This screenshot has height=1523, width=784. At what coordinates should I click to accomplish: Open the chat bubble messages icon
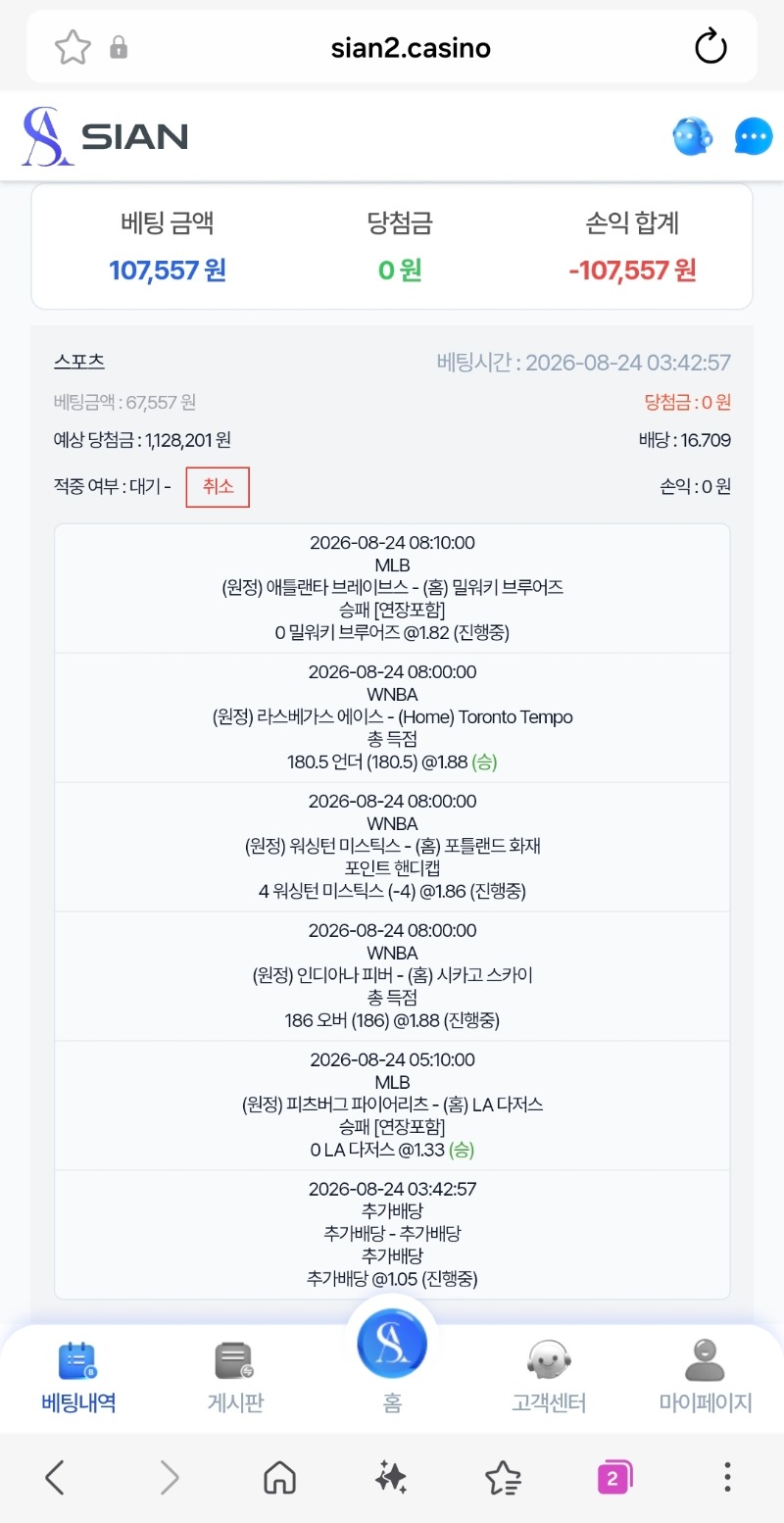(754, 137)
